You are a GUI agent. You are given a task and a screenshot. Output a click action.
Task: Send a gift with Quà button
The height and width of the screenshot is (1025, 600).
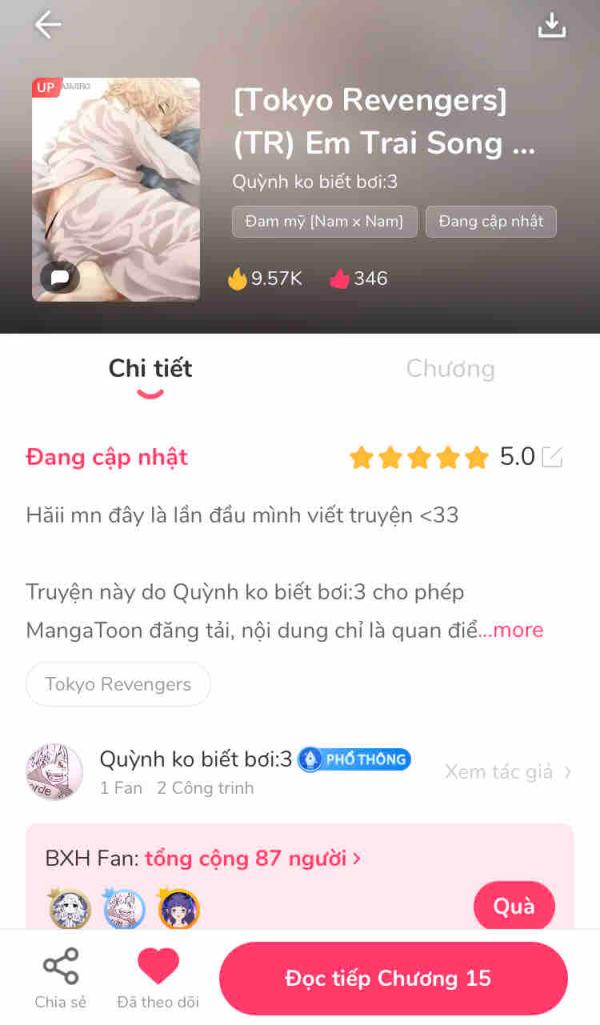click(513, 906)
